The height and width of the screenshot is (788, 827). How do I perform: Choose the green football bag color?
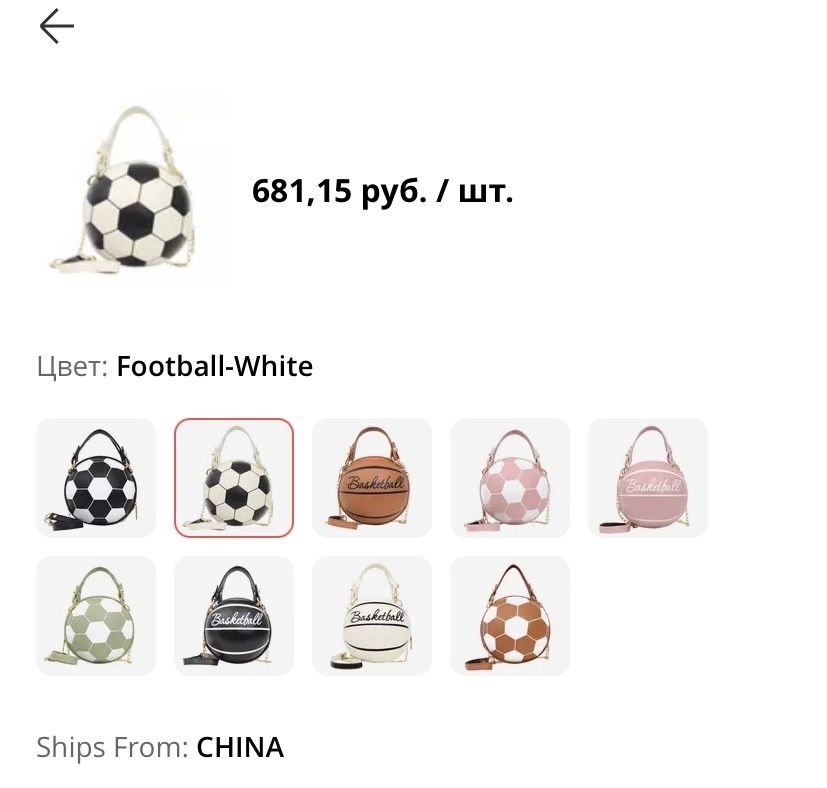96,616
